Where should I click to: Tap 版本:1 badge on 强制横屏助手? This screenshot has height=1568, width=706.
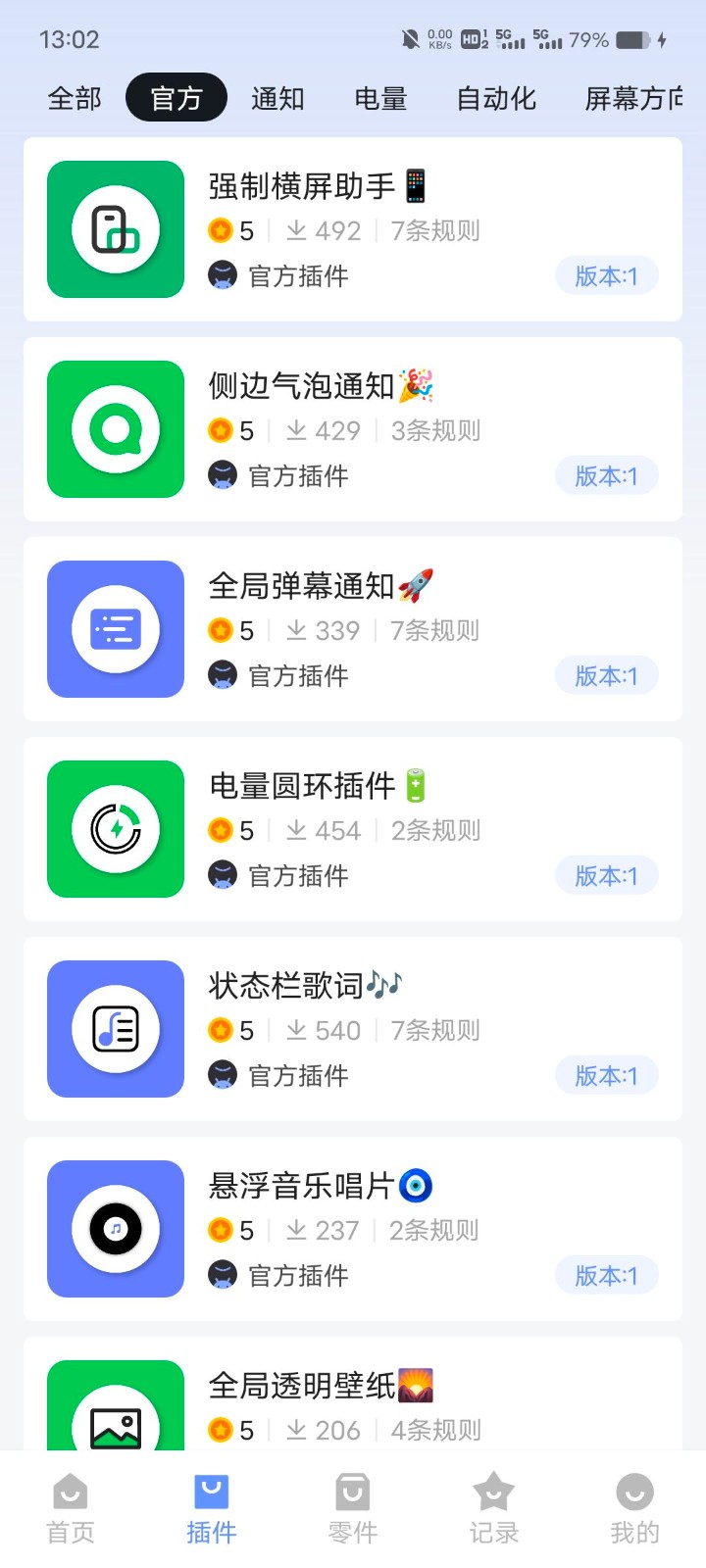[x=606, y=275]
